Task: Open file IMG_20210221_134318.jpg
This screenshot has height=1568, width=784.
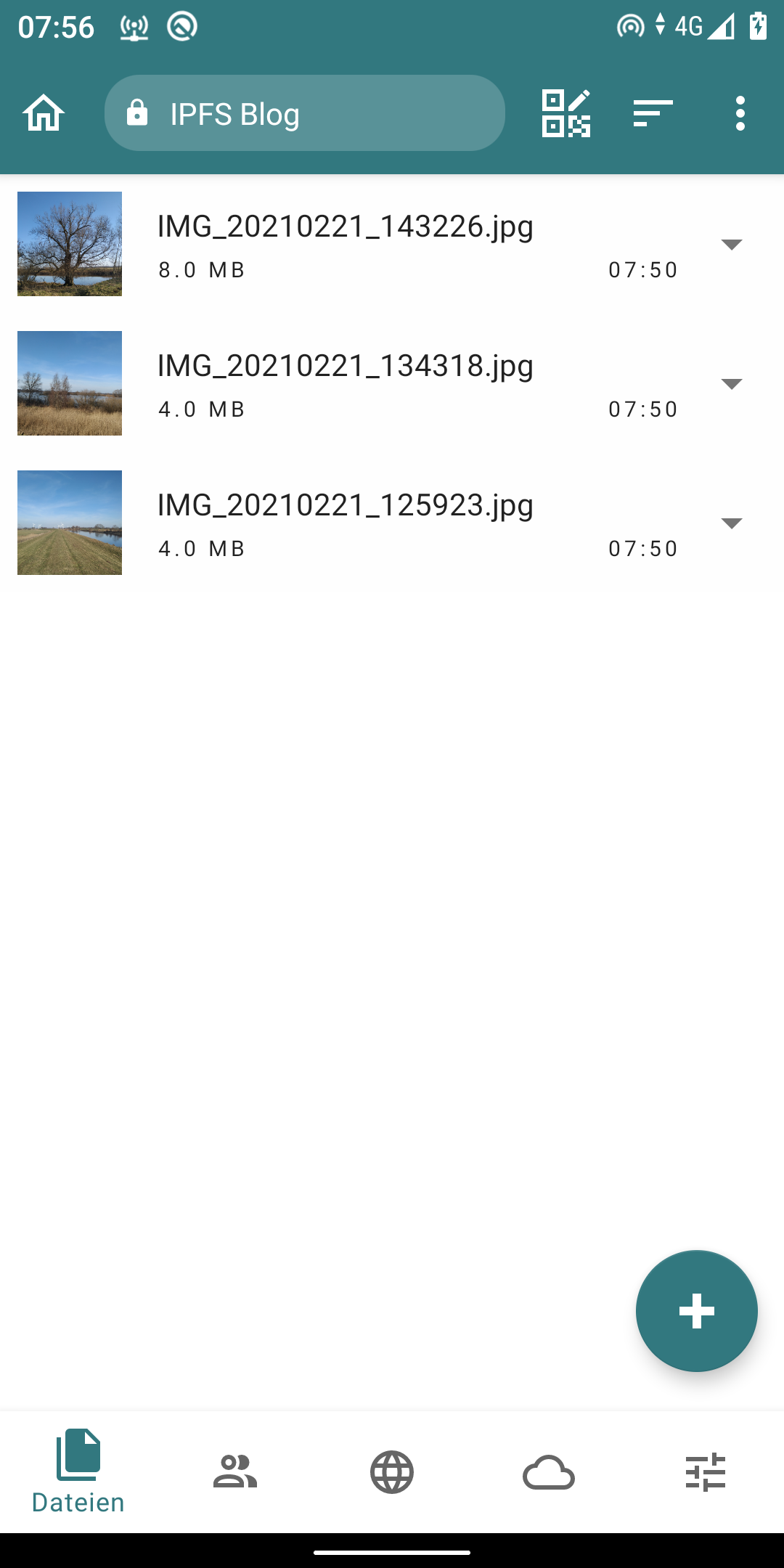Action: pos(346,383)
